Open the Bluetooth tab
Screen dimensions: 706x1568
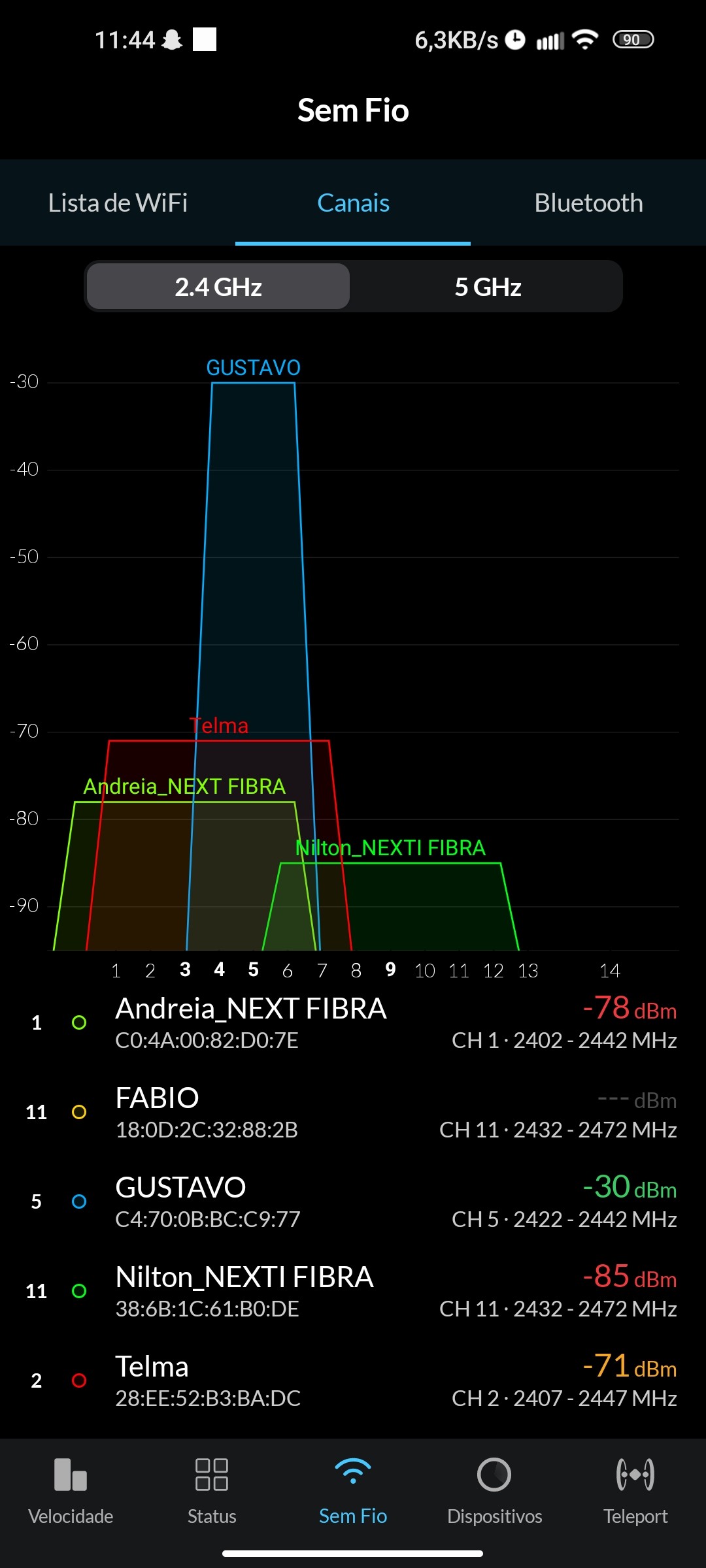(588, 203)
